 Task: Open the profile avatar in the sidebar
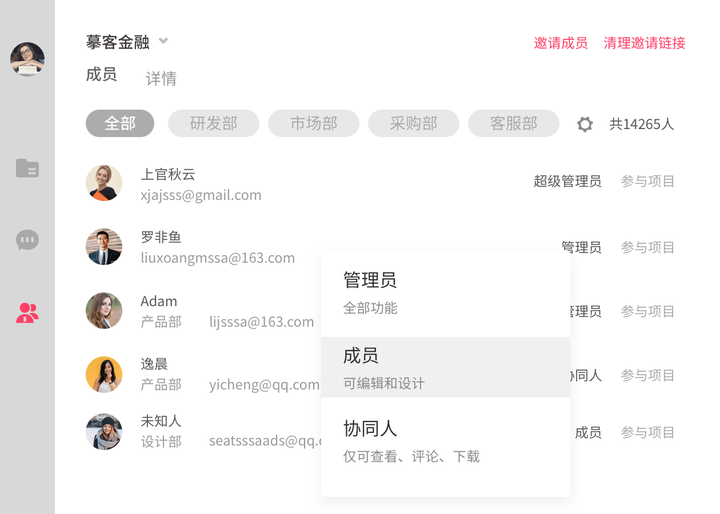27,59
